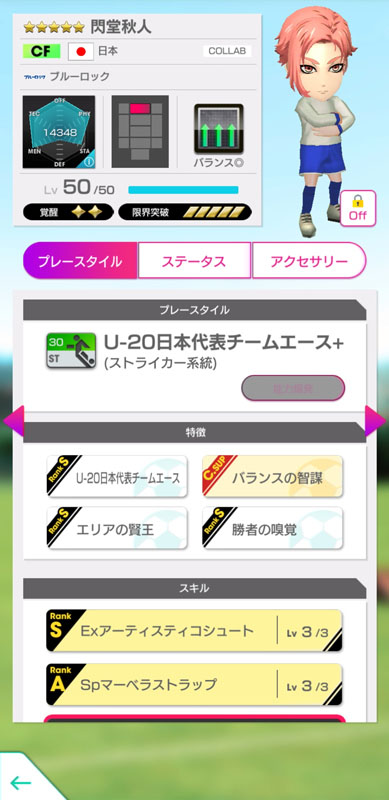
Task: View the Spマーベラストラップ skill
Action: 194,684
